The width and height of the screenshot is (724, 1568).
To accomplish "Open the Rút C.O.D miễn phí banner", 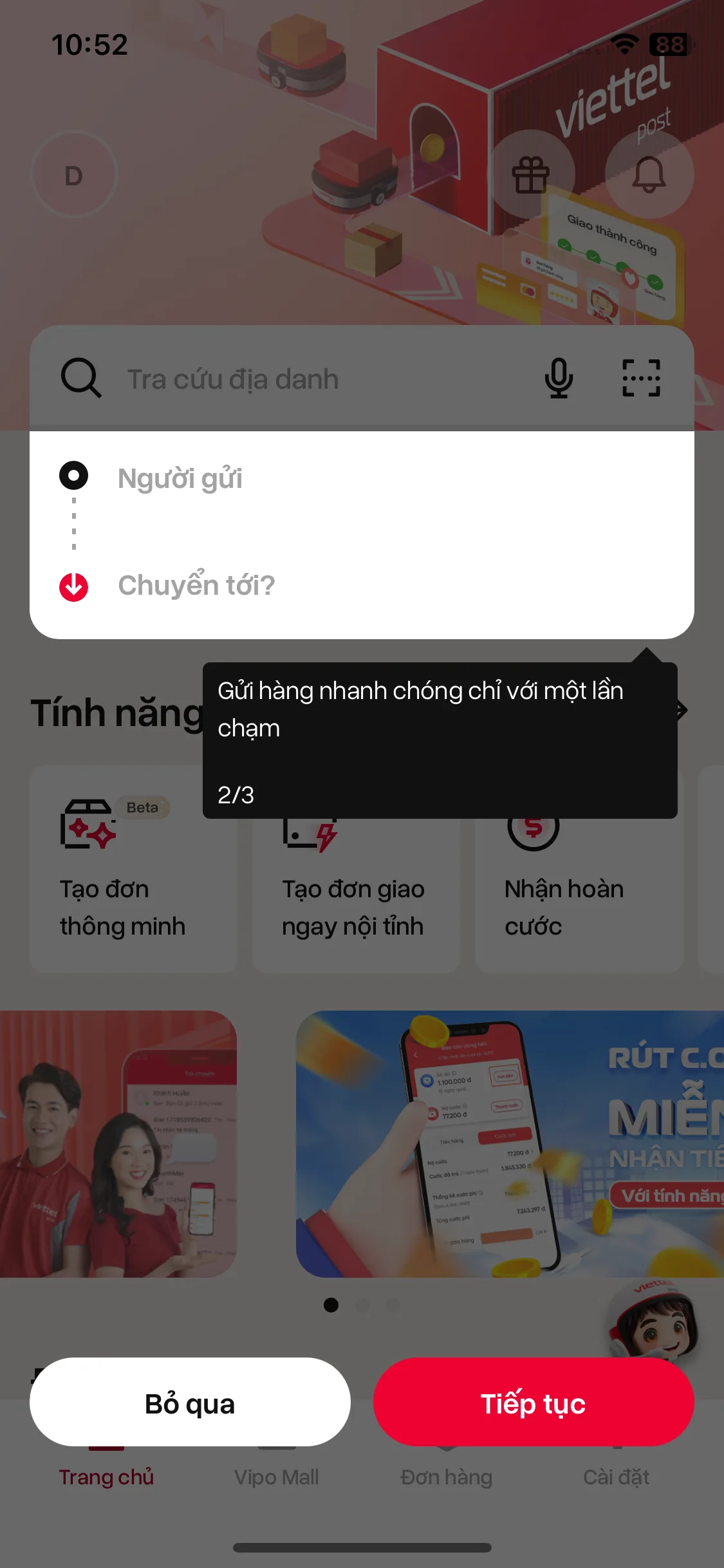I will tap(510, 1144).
